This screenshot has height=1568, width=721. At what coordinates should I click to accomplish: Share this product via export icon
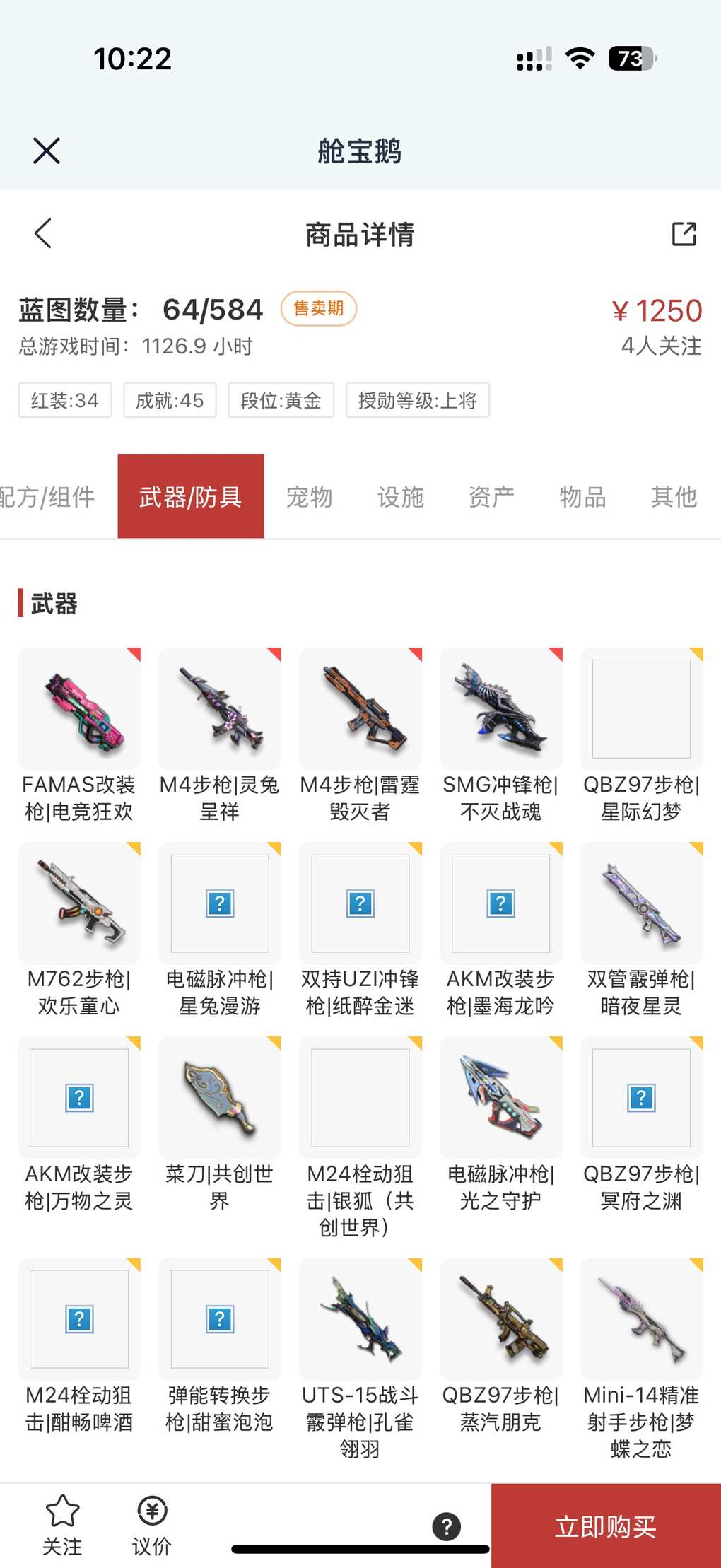pos(684,234)
